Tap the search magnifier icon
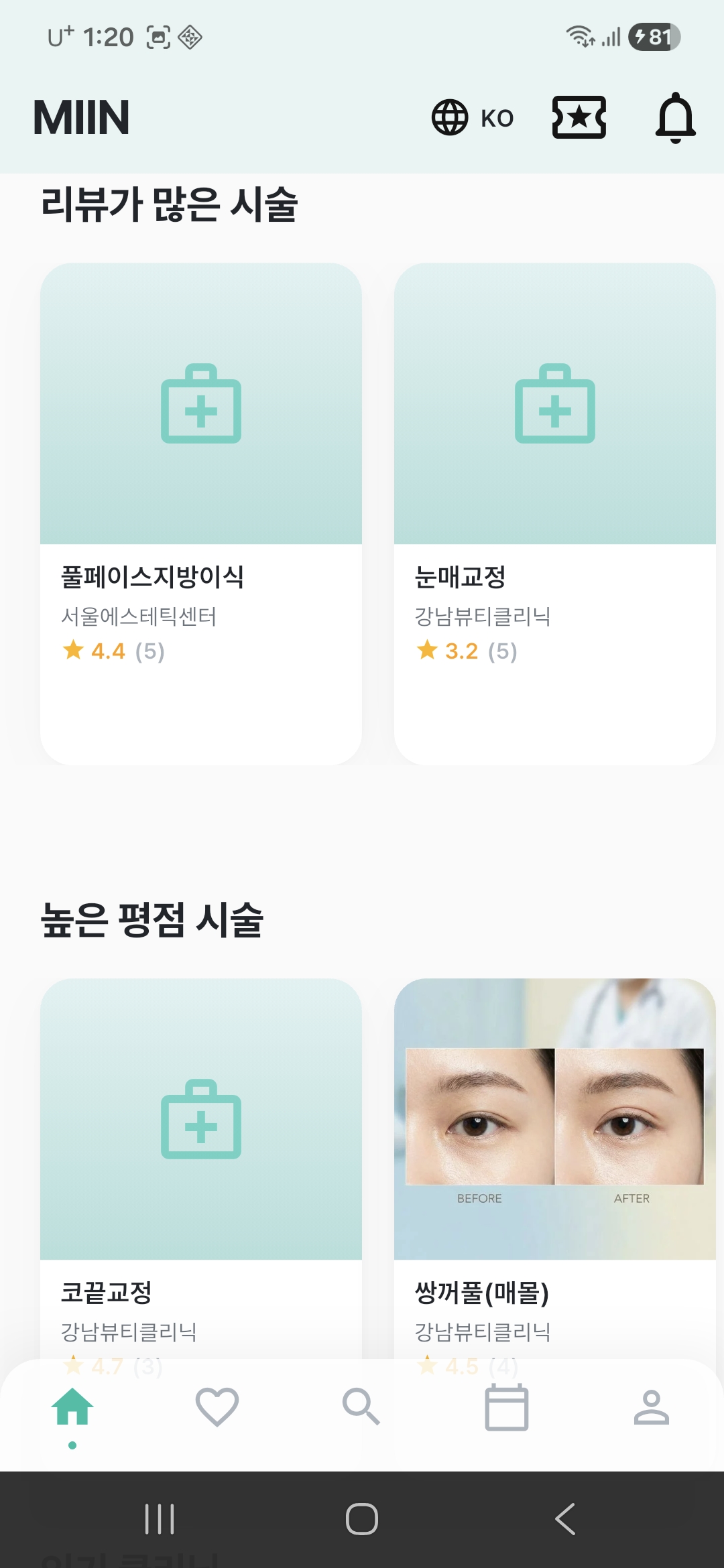 coord(362,1407)
